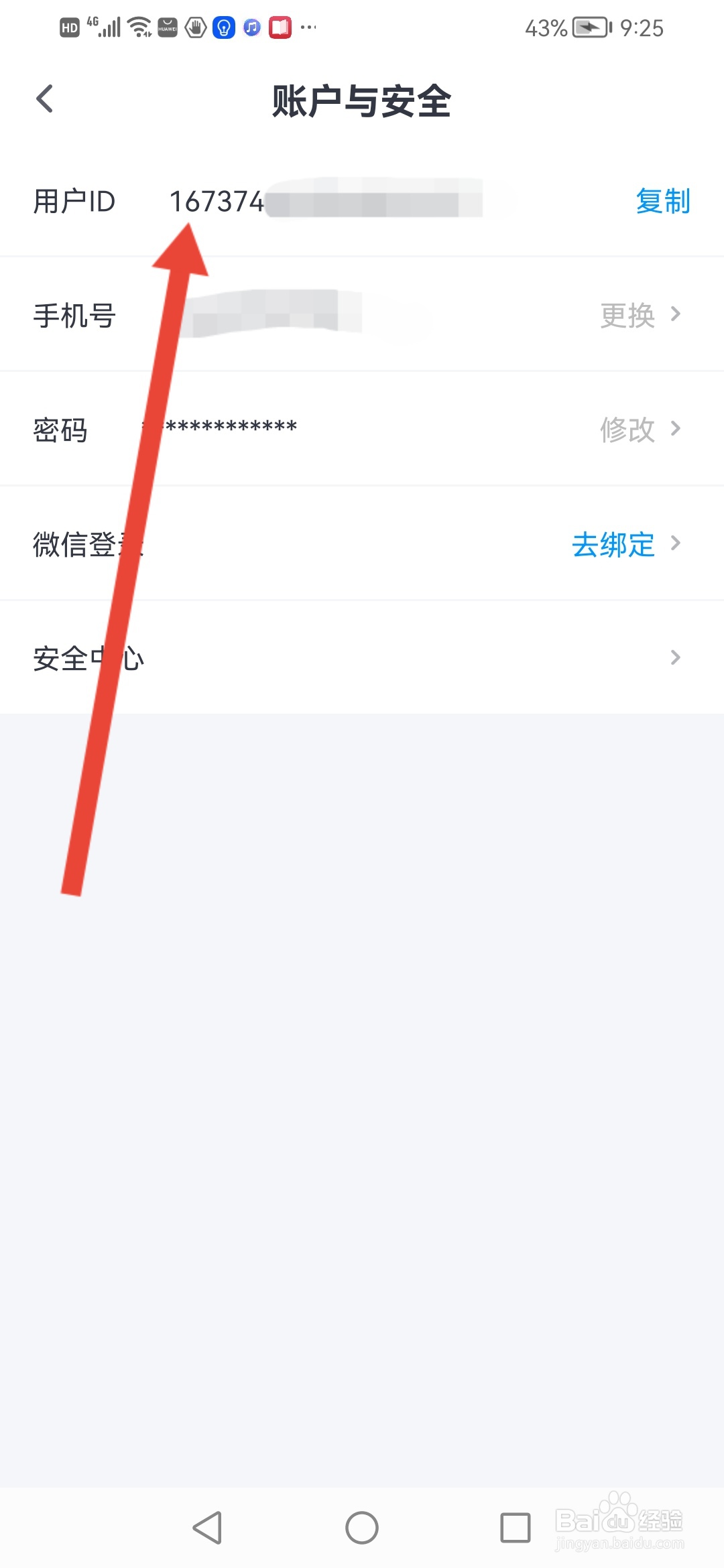Select the Wi-Fi status icon
This screenshot has width=724, height=1568.
[x=139, y=27]
